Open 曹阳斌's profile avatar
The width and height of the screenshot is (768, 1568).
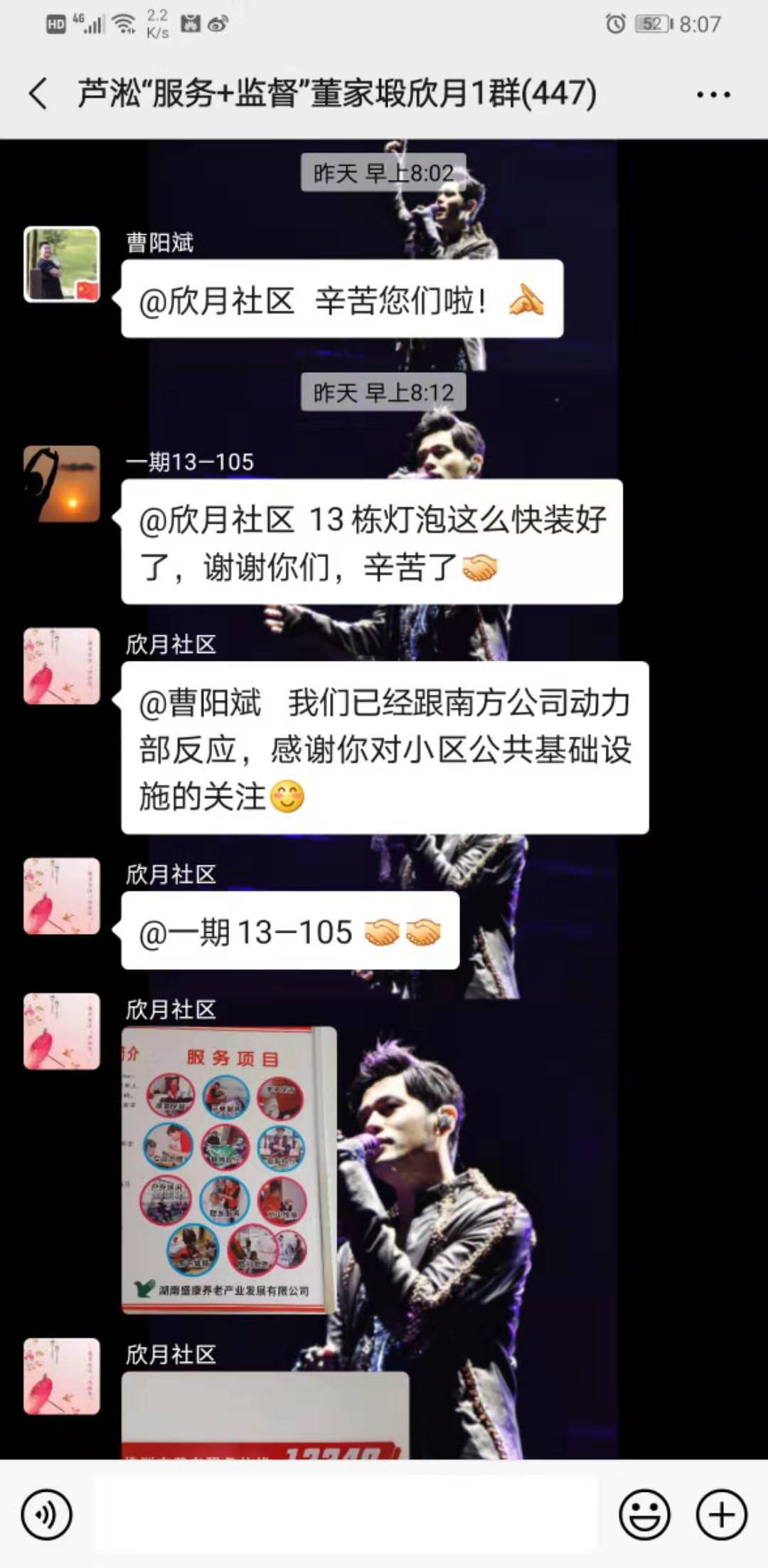62,265
